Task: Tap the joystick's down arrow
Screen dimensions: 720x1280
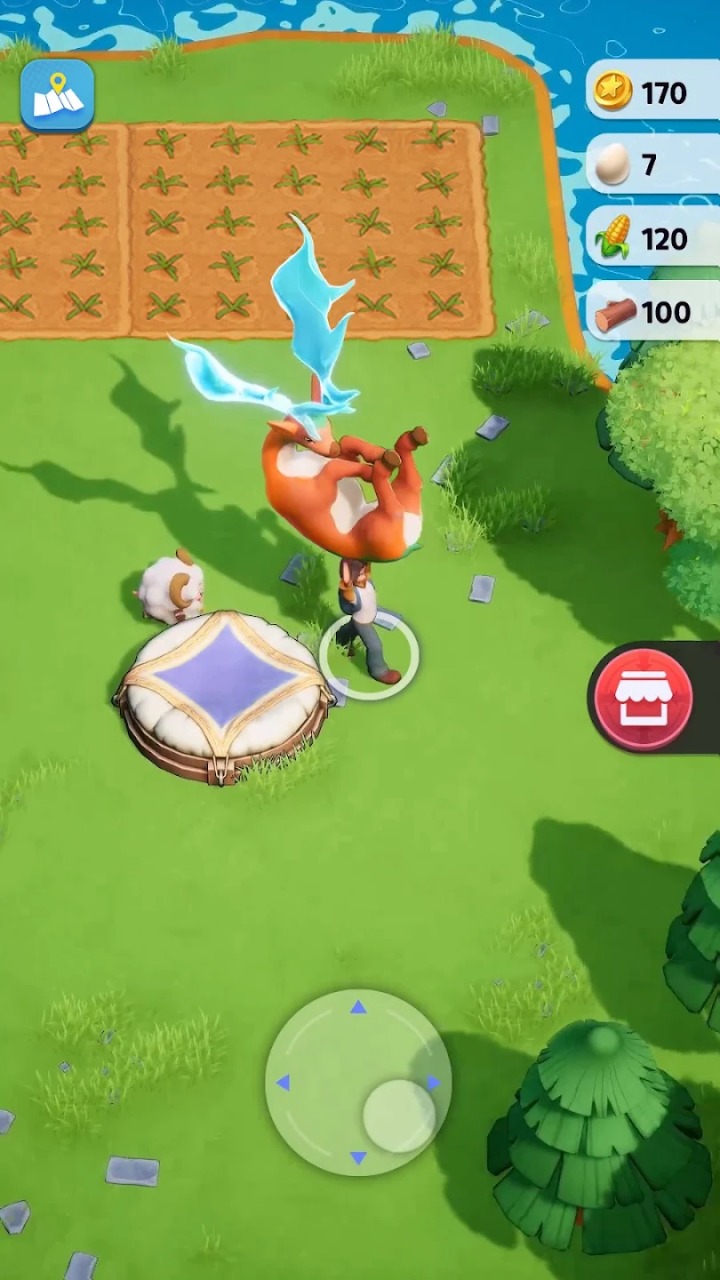Action: tap(358, 1157)
